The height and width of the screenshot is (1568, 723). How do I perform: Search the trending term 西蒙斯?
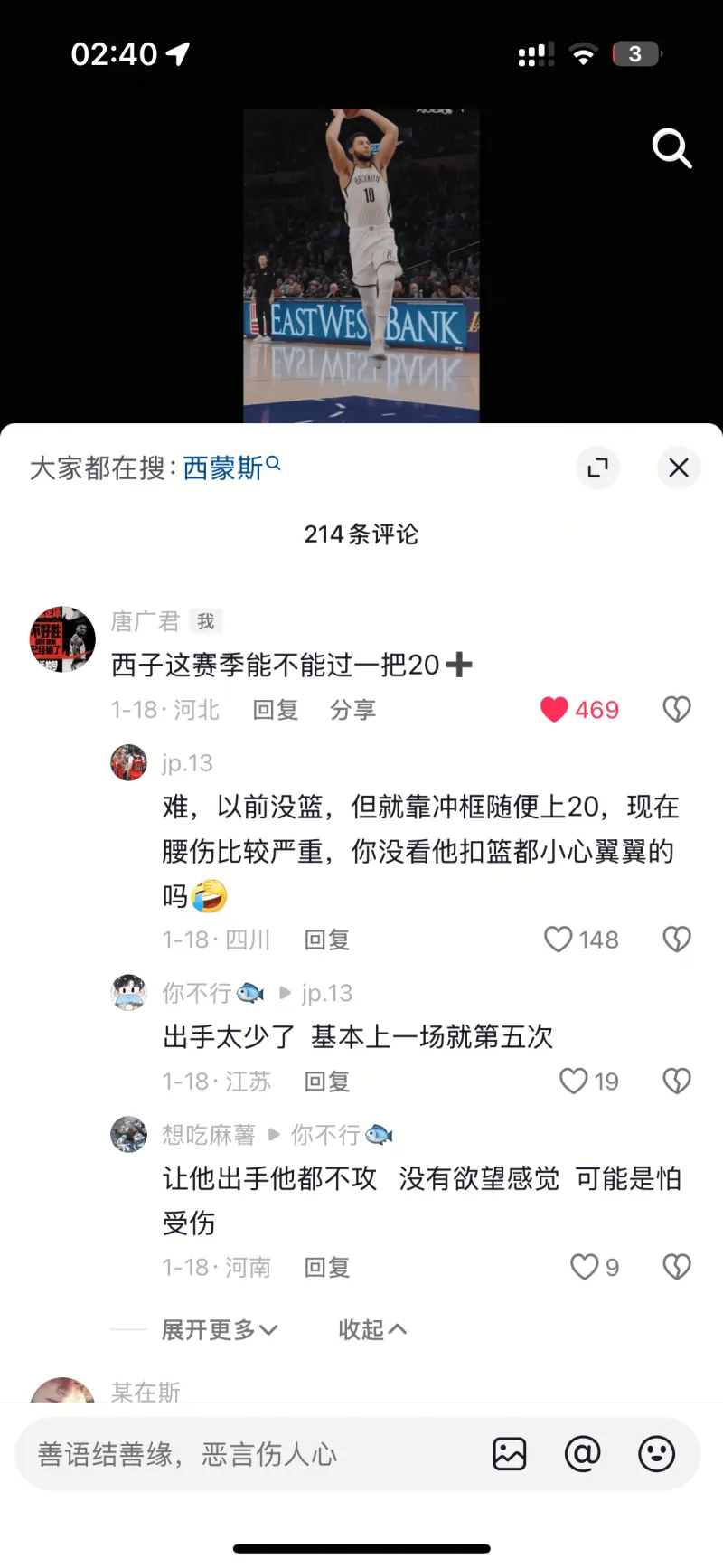click(224, 468)
